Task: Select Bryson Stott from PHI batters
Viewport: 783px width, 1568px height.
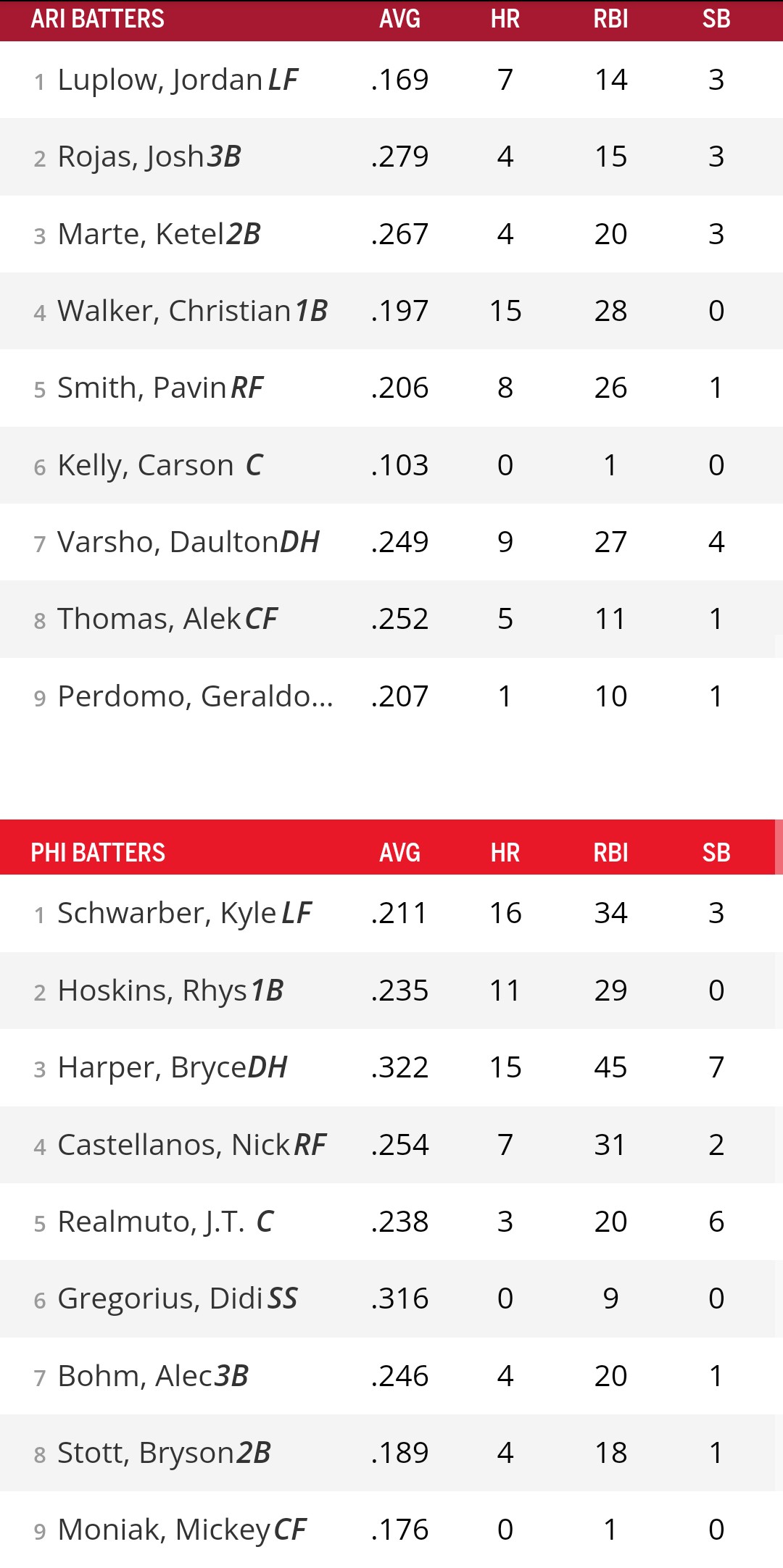Action: 146,1453
